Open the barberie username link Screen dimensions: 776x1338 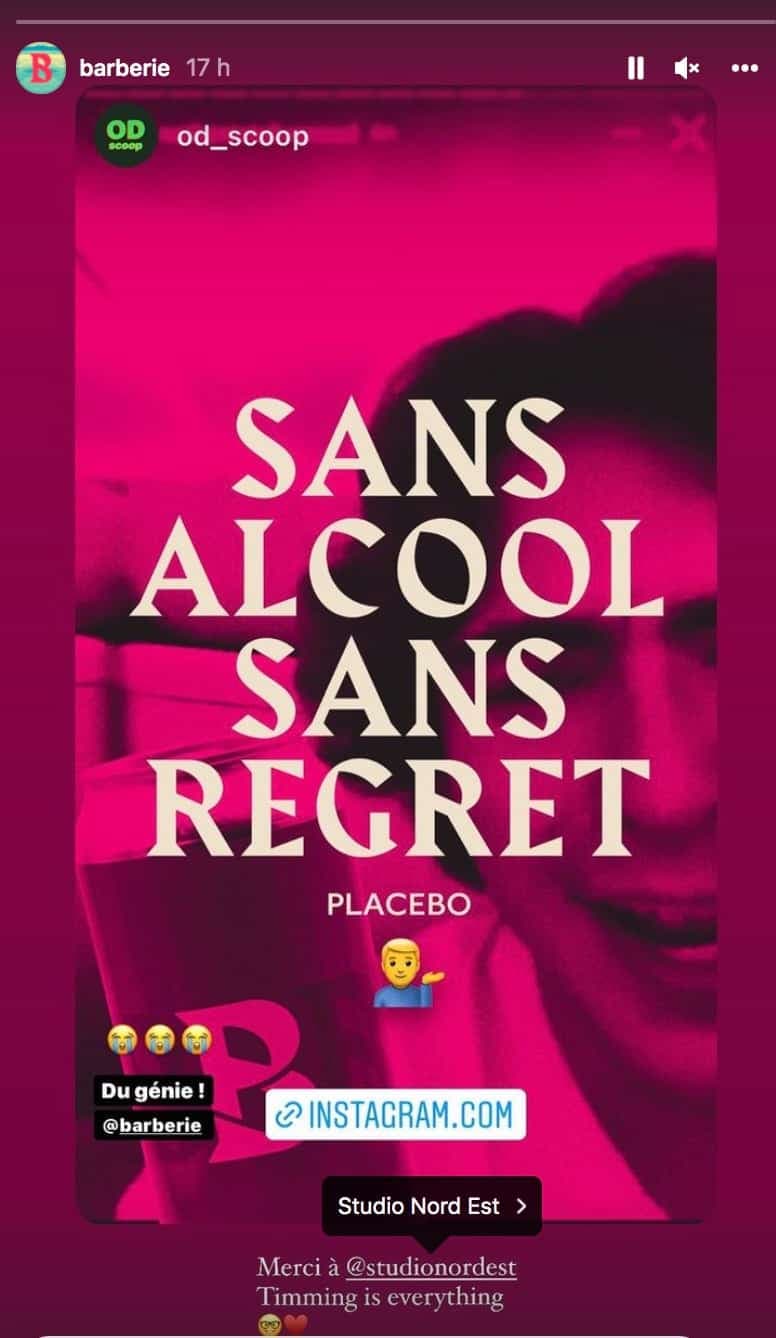coord(124,68)
